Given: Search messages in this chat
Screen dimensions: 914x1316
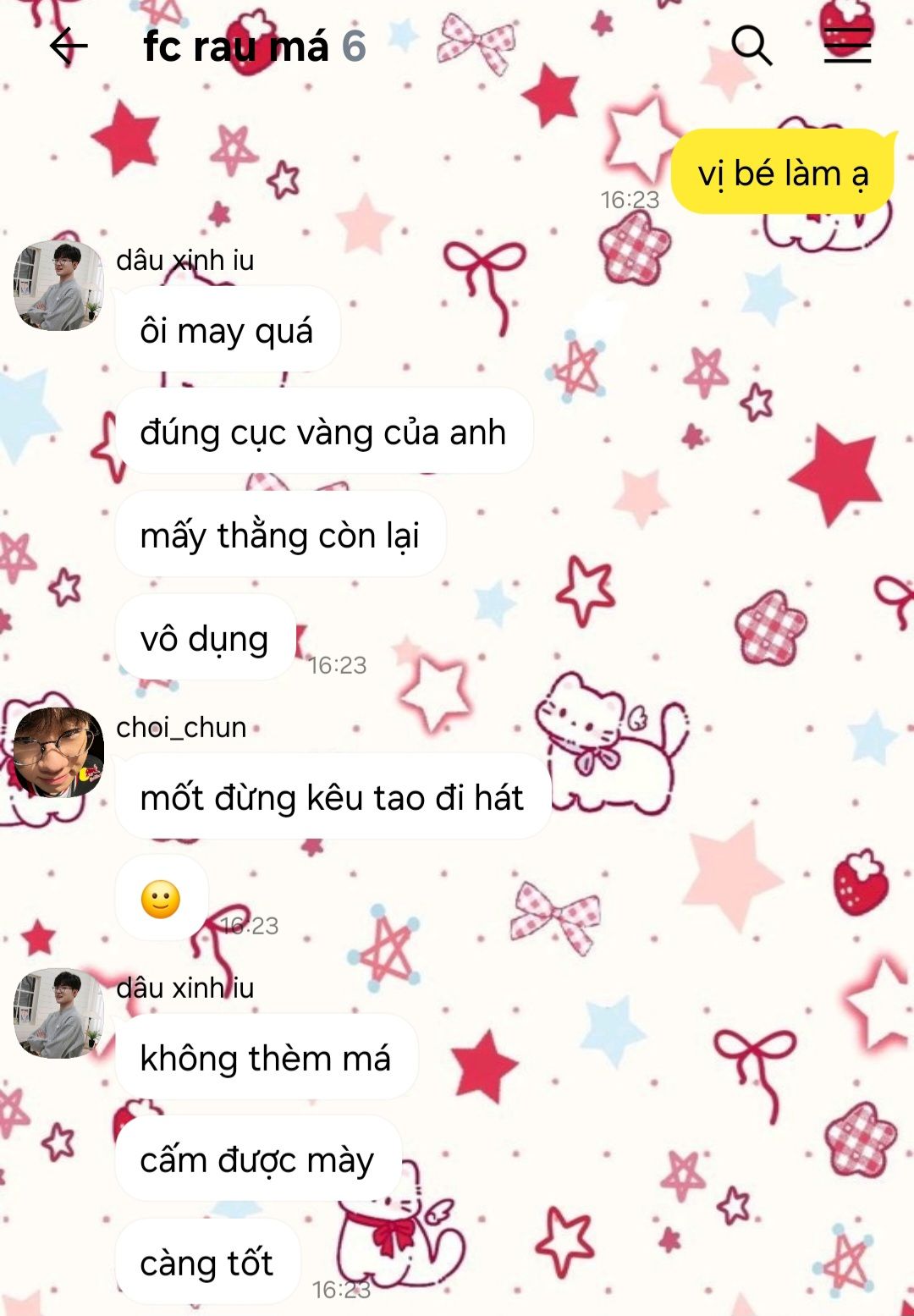Looking at the screenshot, I should tap(752, 46).
